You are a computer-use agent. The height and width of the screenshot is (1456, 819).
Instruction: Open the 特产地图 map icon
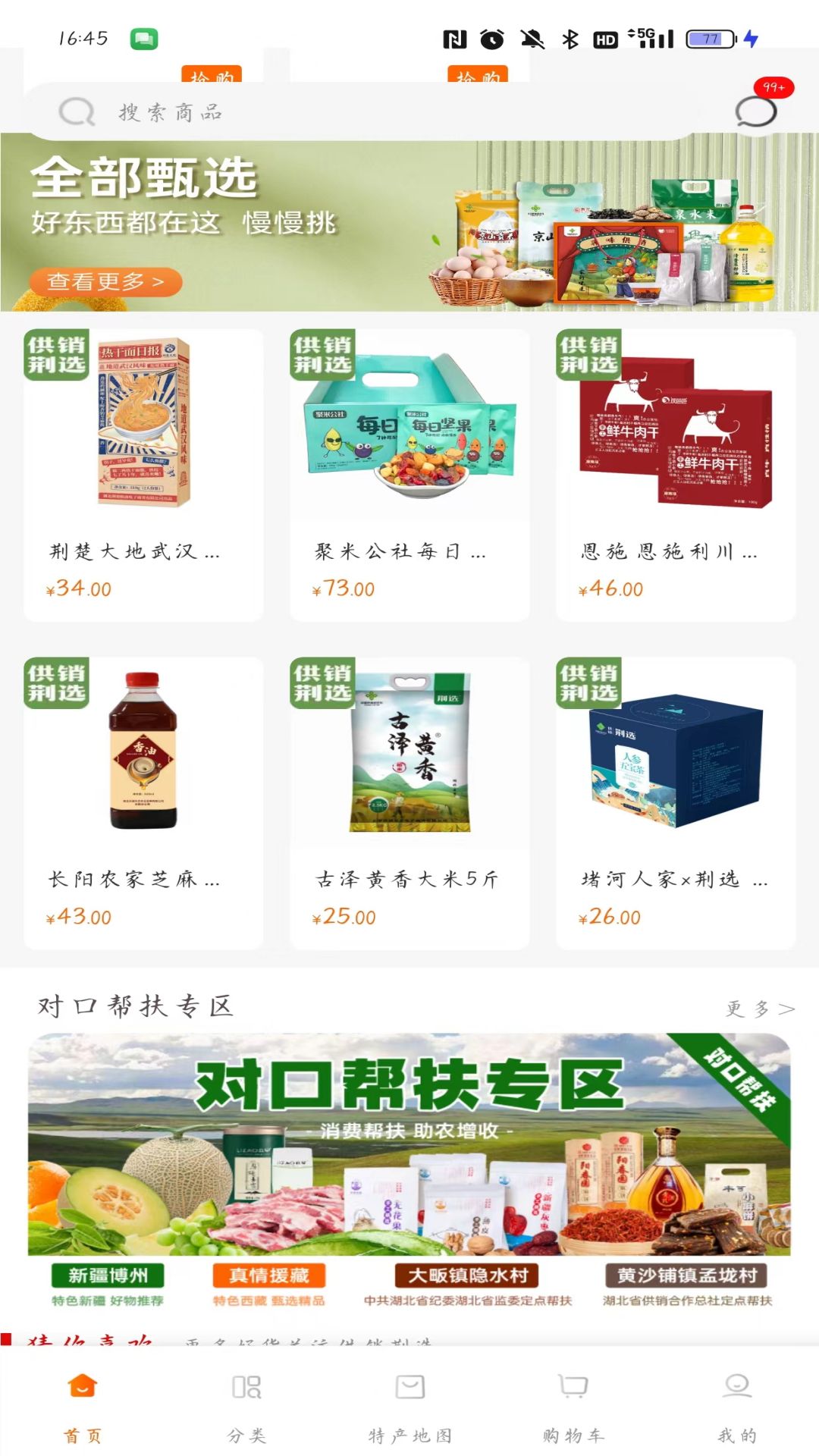coord(409,1385)
